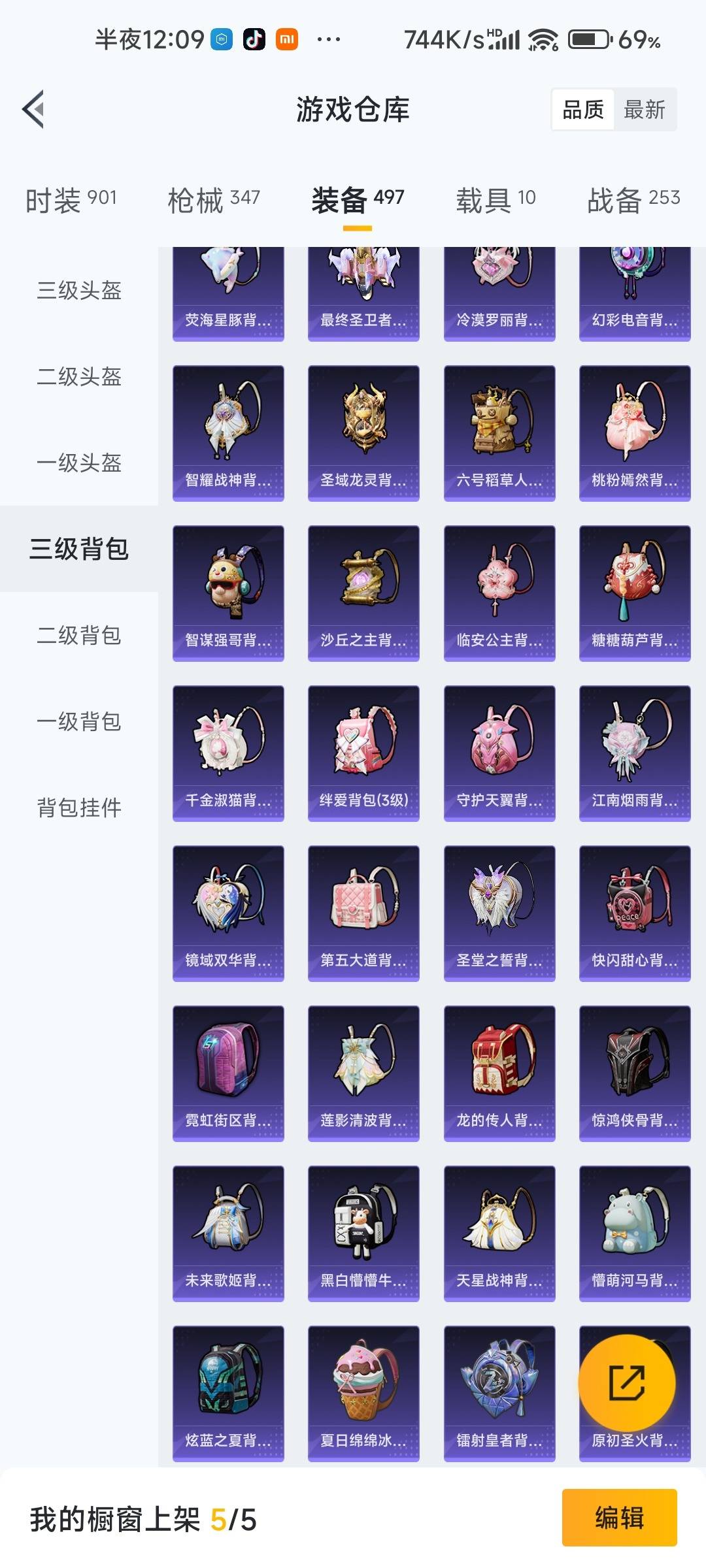This screenshot has height=1568, width=706.
Task: Tap the yellow floating share button
Action: pos(626,1382)
